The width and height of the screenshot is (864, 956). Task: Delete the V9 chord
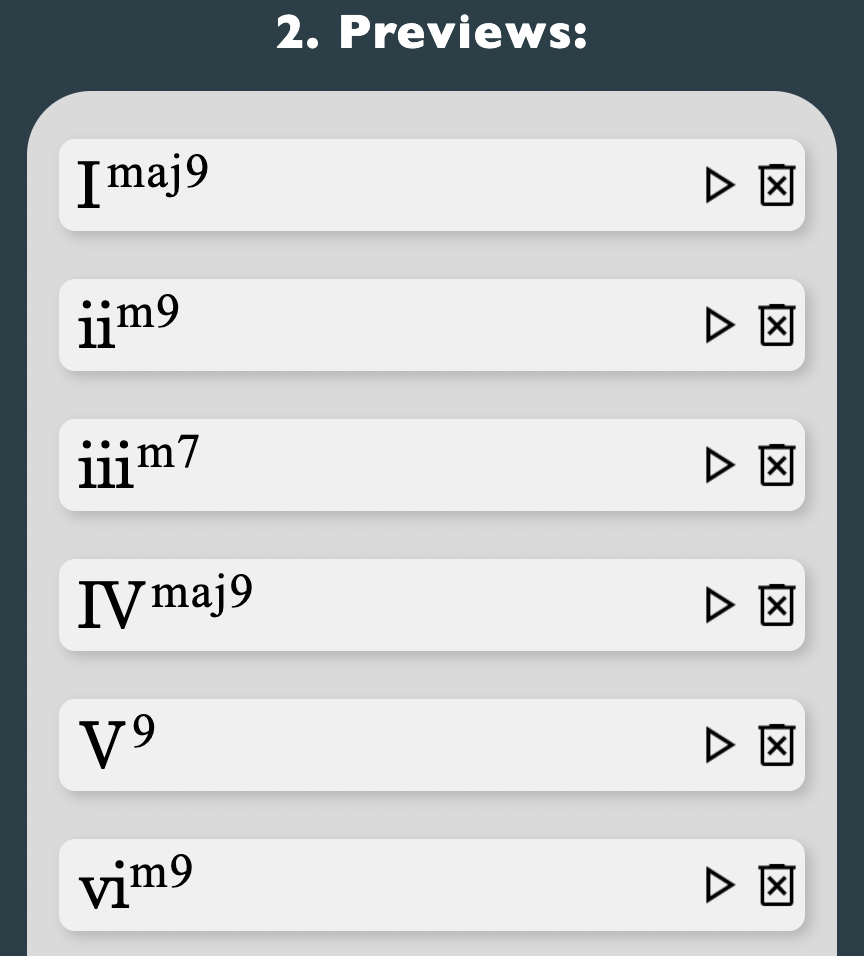click(x=777, y=745)
